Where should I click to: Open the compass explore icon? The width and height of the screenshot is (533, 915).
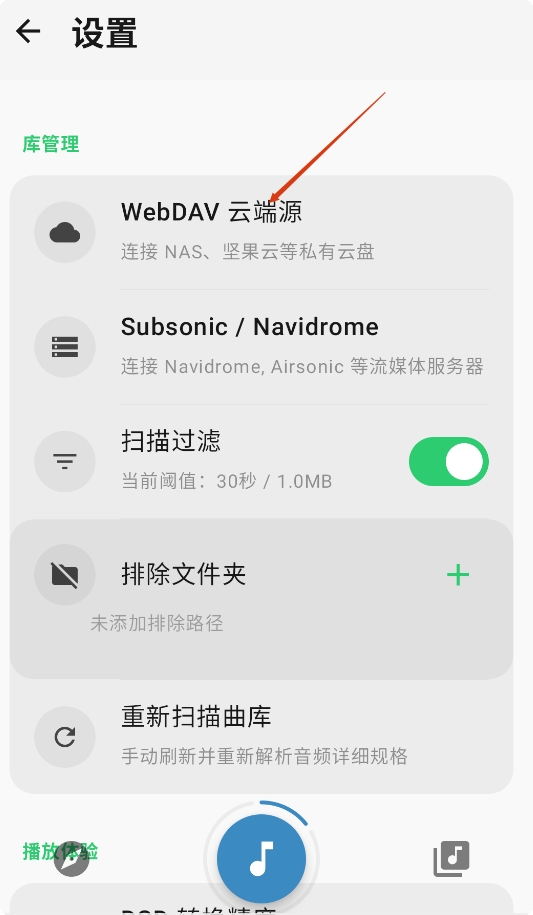(x=71, y=859)
